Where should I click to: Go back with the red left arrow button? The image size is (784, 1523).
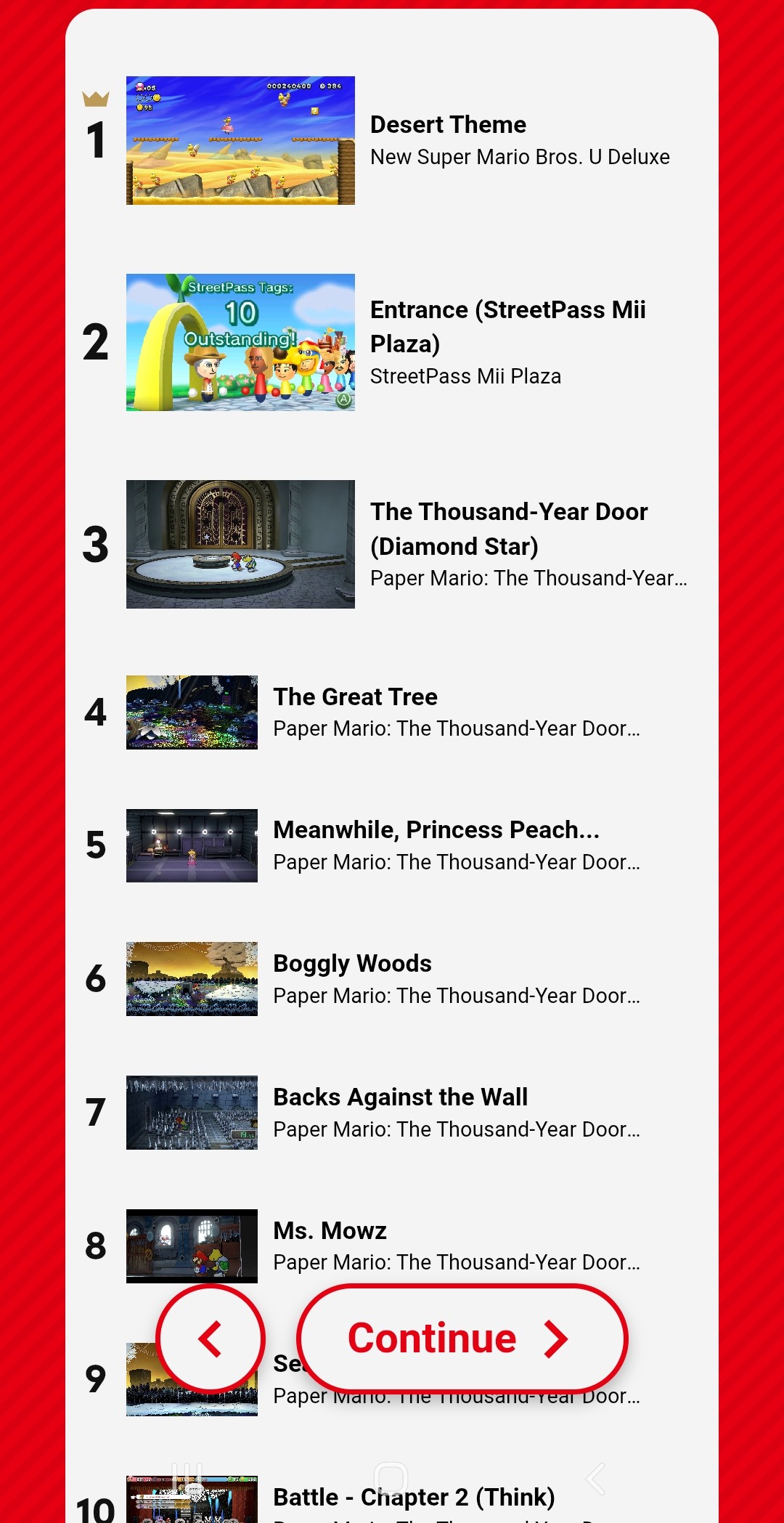tap(211, 1338)
